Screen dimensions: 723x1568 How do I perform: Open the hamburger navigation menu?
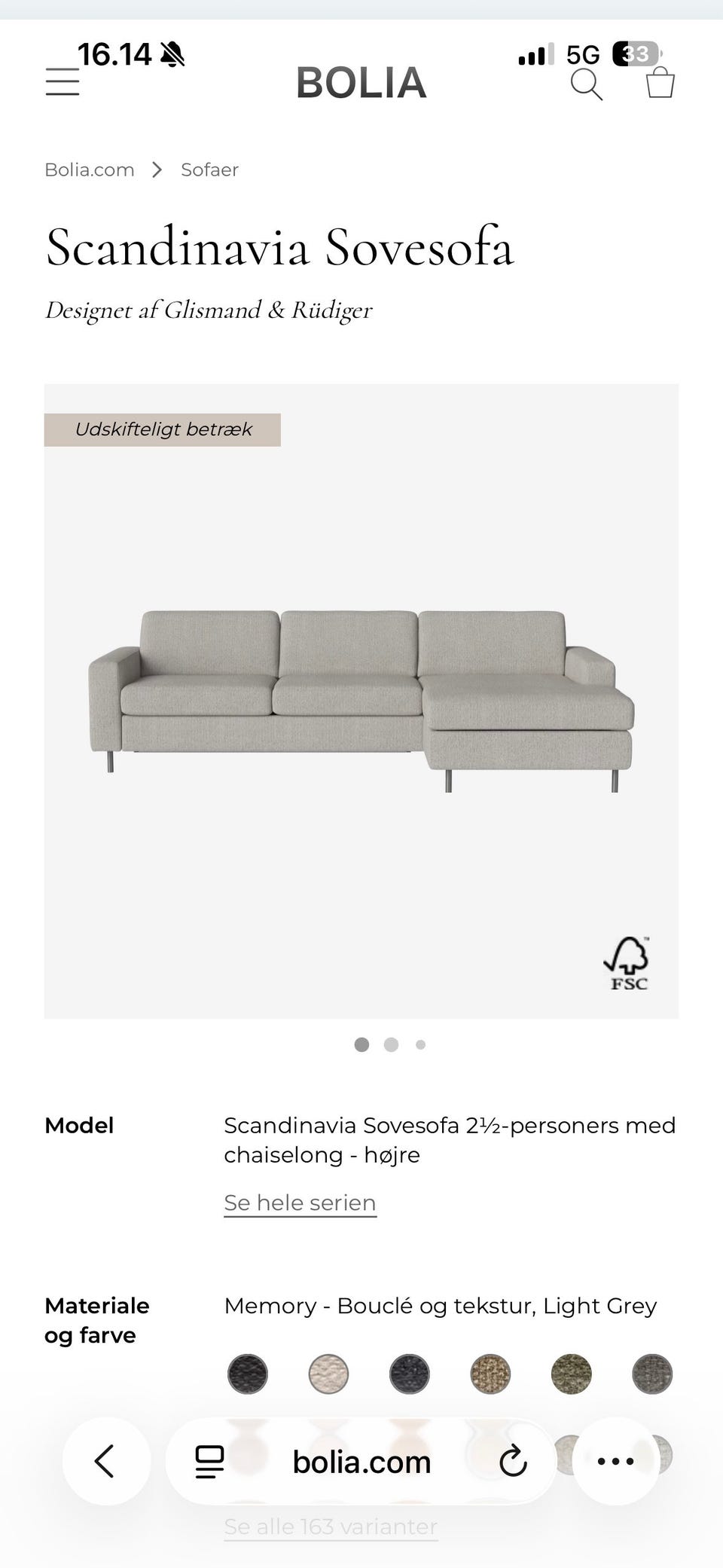point(63,83)
